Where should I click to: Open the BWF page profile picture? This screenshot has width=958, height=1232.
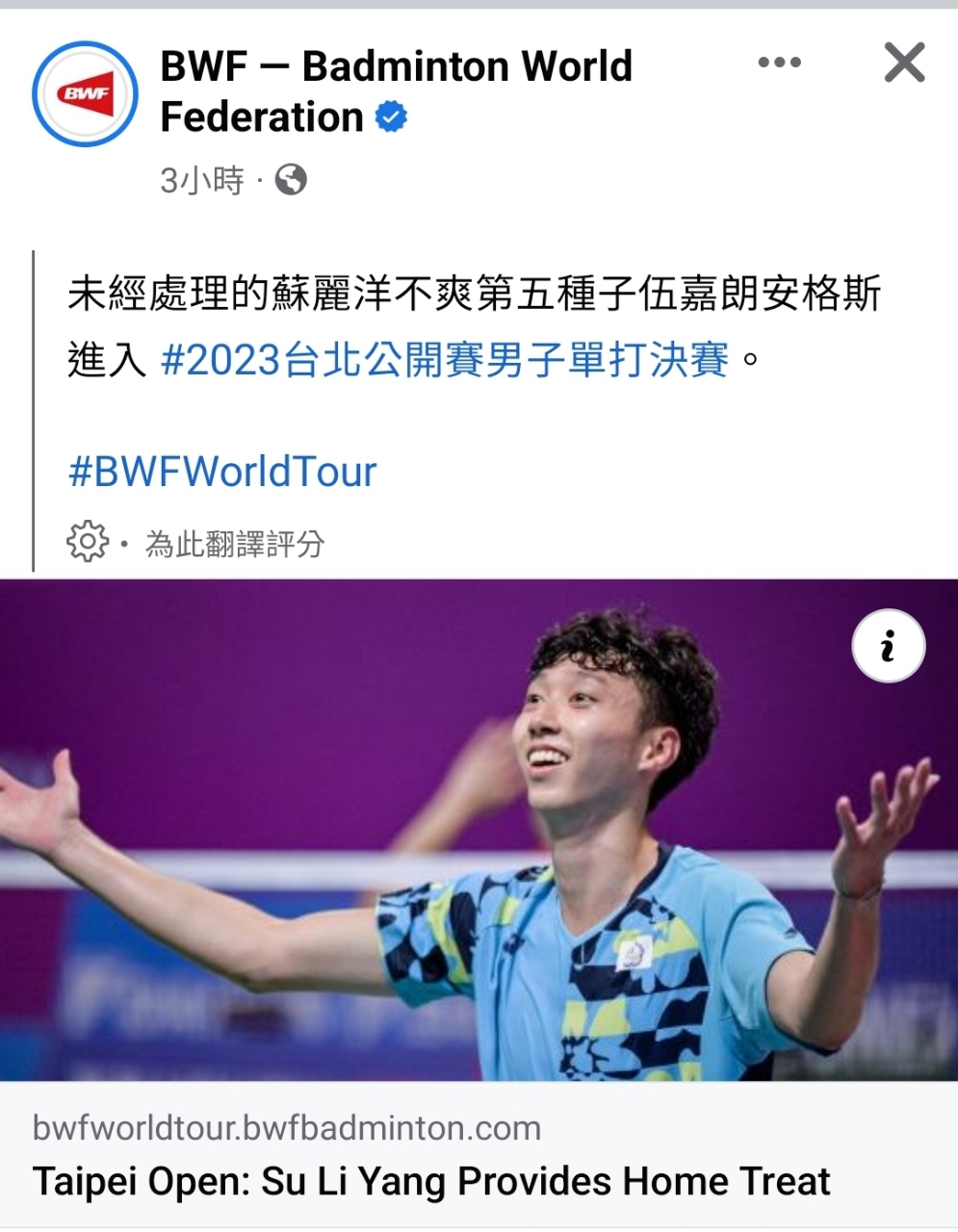(x=85, y=94)
